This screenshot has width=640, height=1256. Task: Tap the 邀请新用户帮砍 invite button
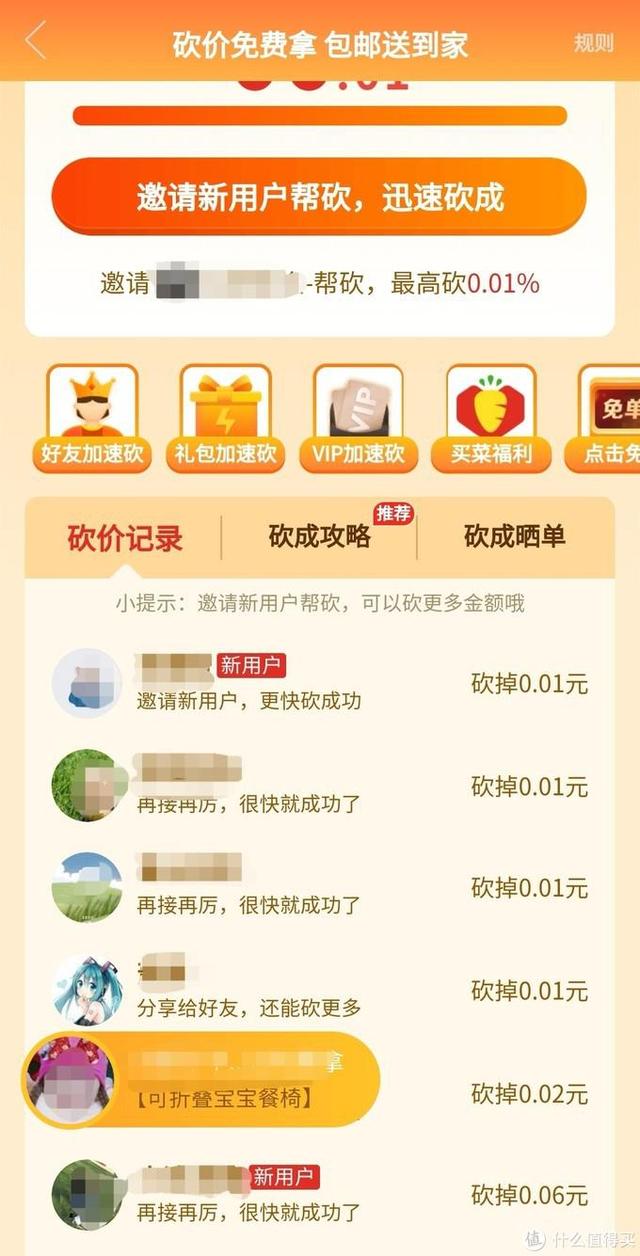pos(319,197)
